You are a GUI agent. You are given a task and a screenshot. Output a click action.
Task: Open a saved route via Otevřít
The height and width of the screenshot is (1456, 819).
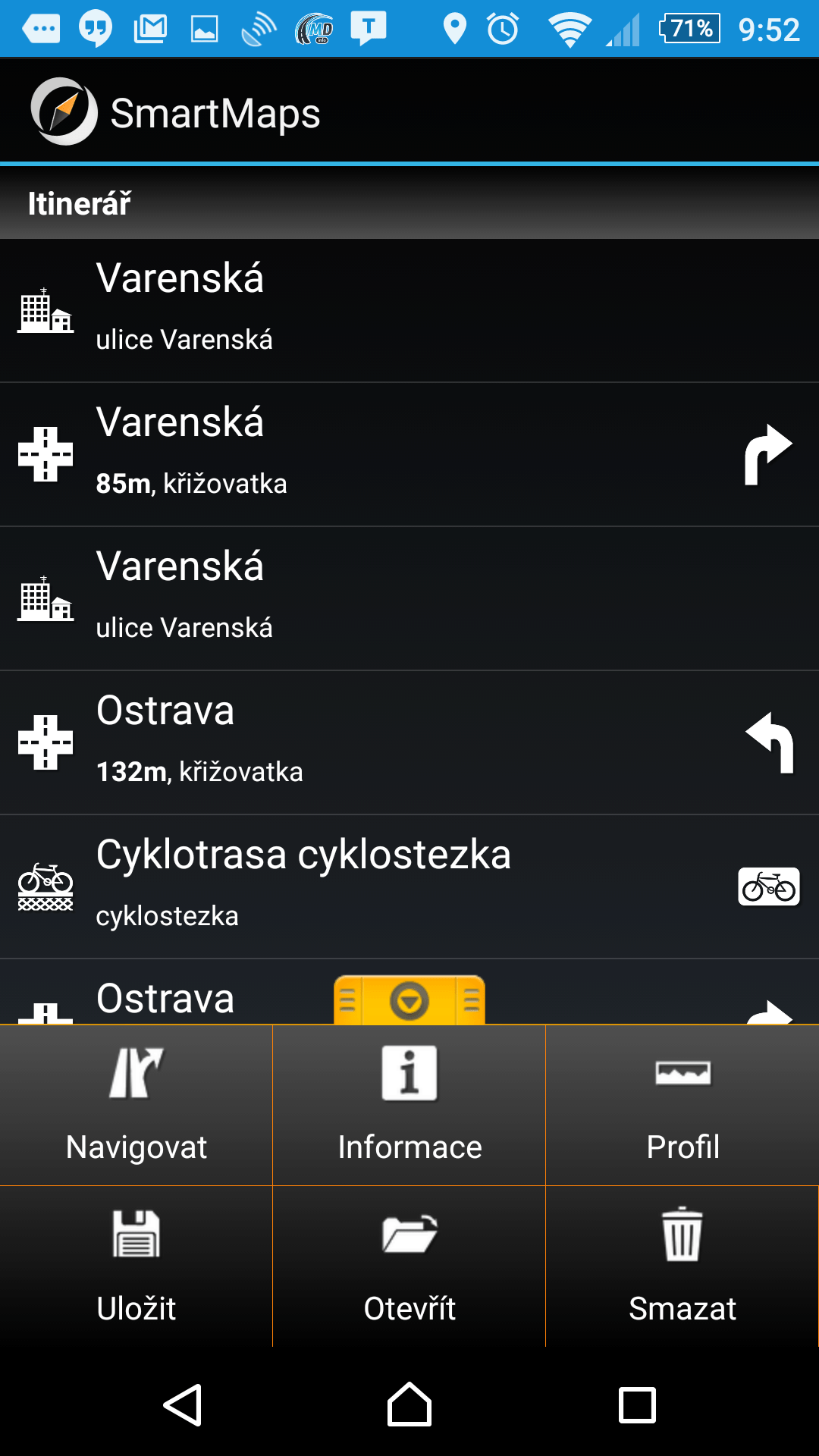coord(409,1266)
